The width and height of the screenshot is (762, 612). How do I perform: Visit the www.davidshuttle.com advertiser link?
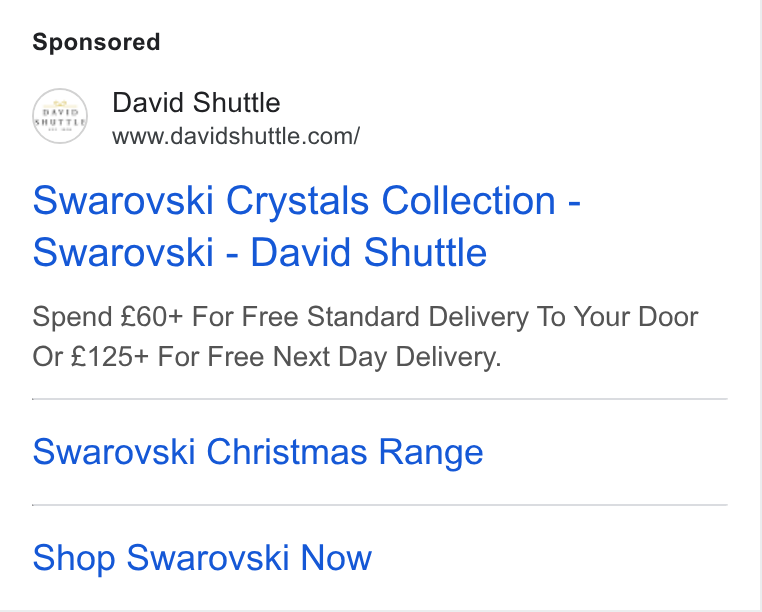236,136
